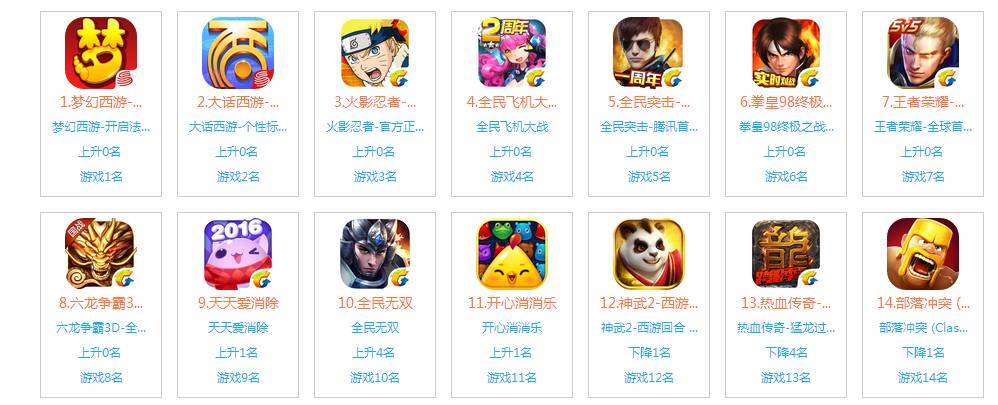This screenshot has height=405, width=998.
Task: Select the 开心消消乐 game tile
Action: 511,253
